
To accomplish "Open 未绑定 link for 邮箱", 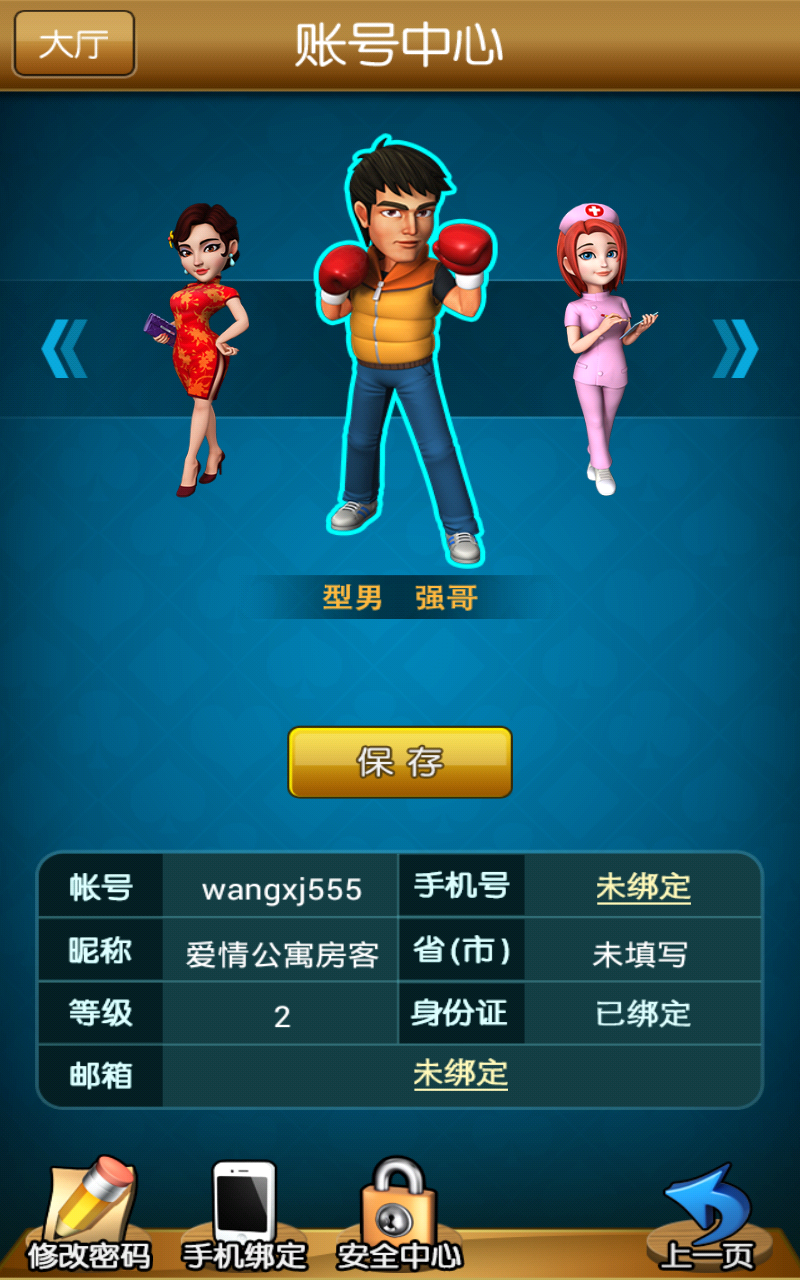I will tap(461, 1074).
